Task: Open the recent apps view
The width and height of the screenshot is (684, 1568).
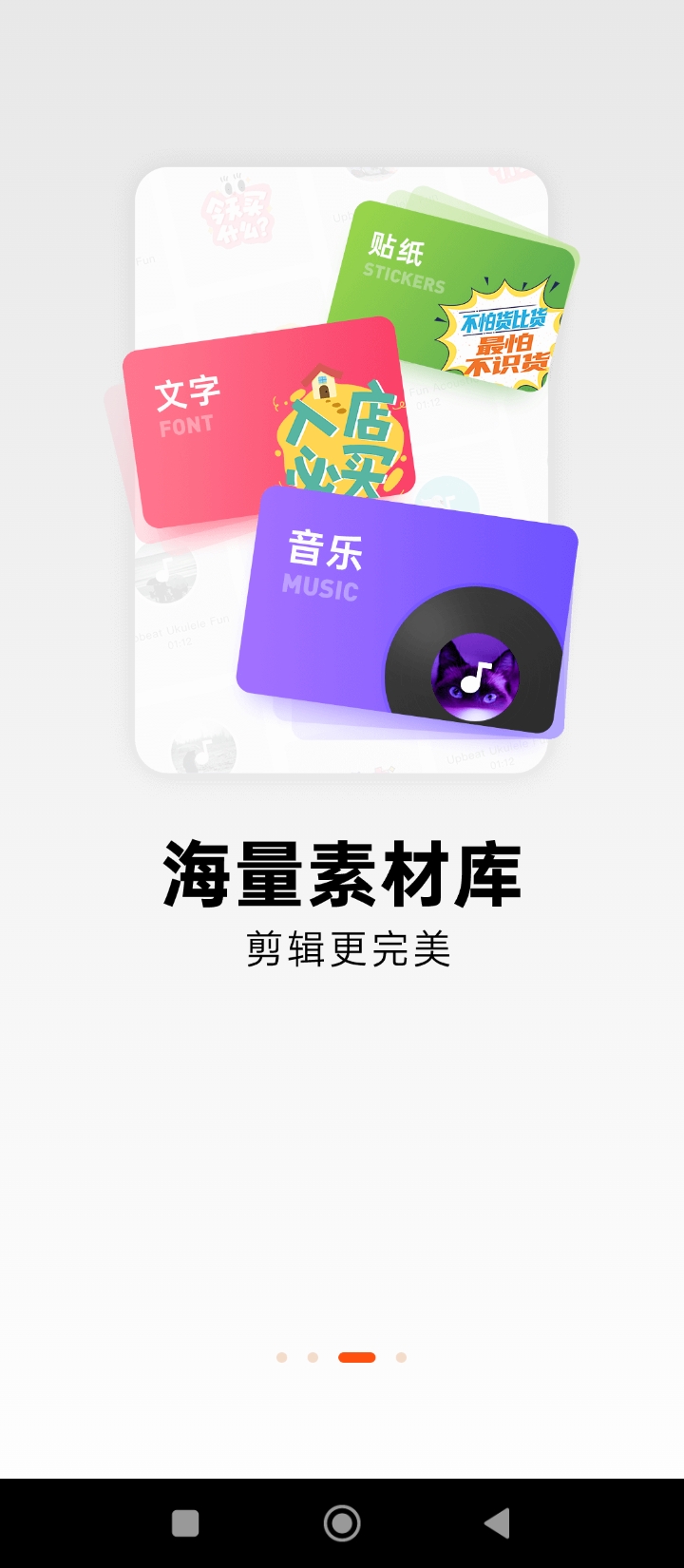Action: (x=185, y=1523)
